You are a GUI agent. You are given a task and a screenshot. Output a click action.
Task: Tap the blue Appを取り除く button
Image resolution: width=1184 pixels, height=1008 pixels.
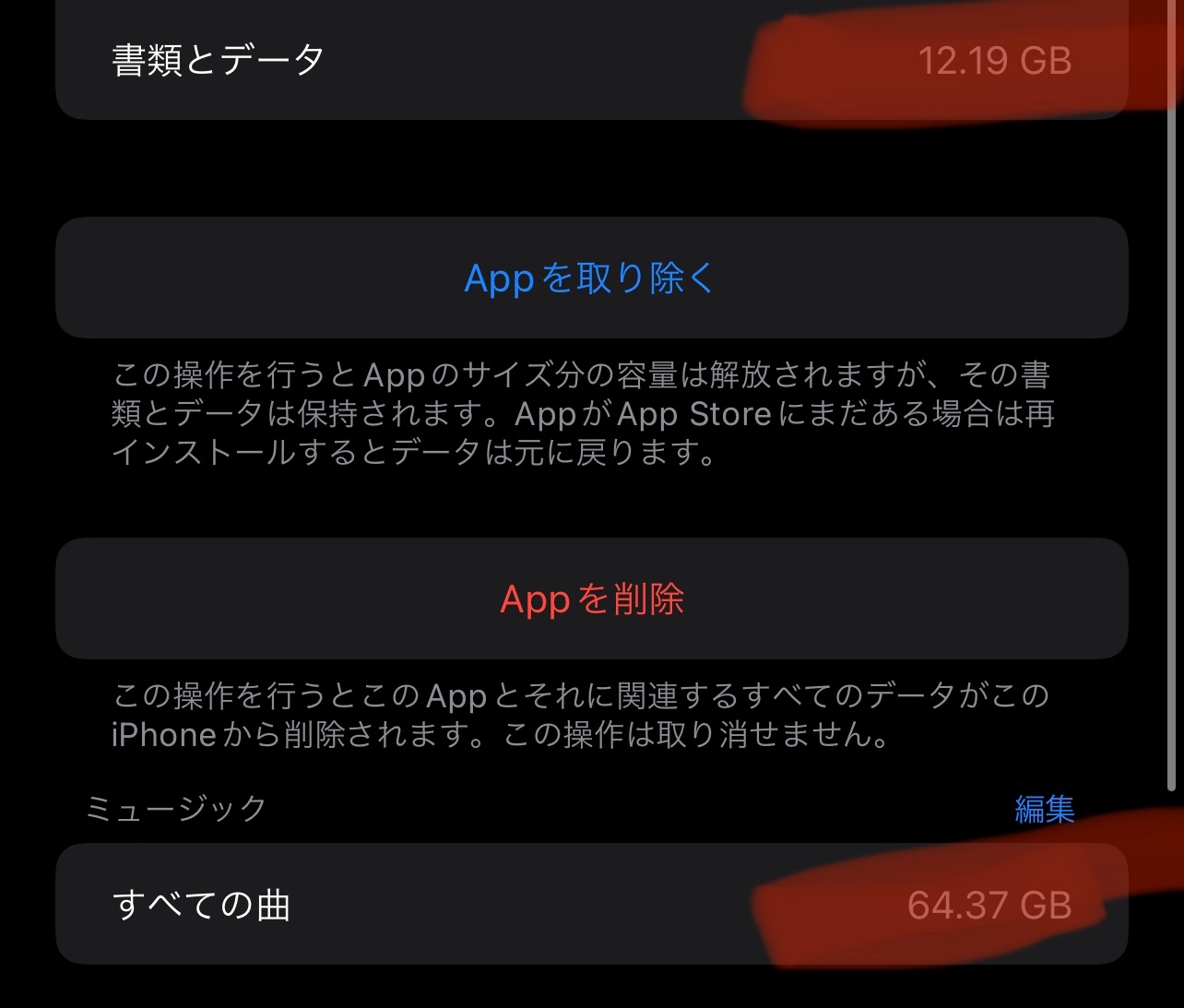point(590,278)
